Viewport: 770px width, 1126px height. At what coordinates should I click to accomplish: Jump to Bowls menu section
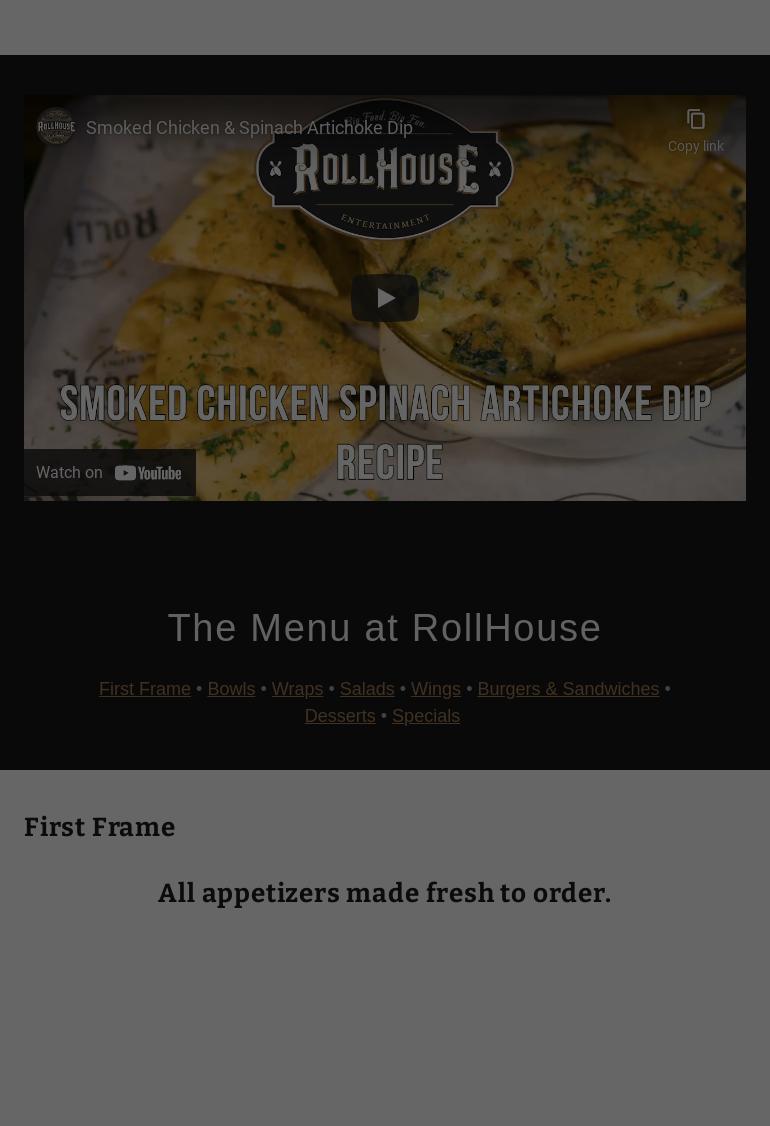231,689
